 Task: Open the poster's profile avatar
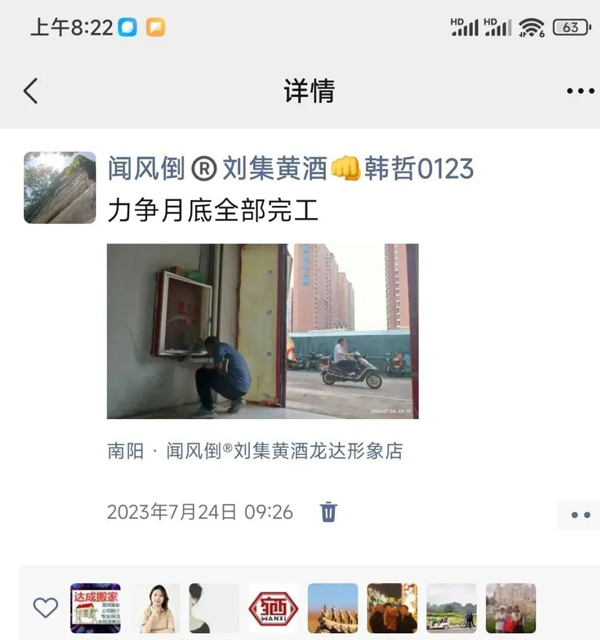pyautogui.click(x=60, y=188)
